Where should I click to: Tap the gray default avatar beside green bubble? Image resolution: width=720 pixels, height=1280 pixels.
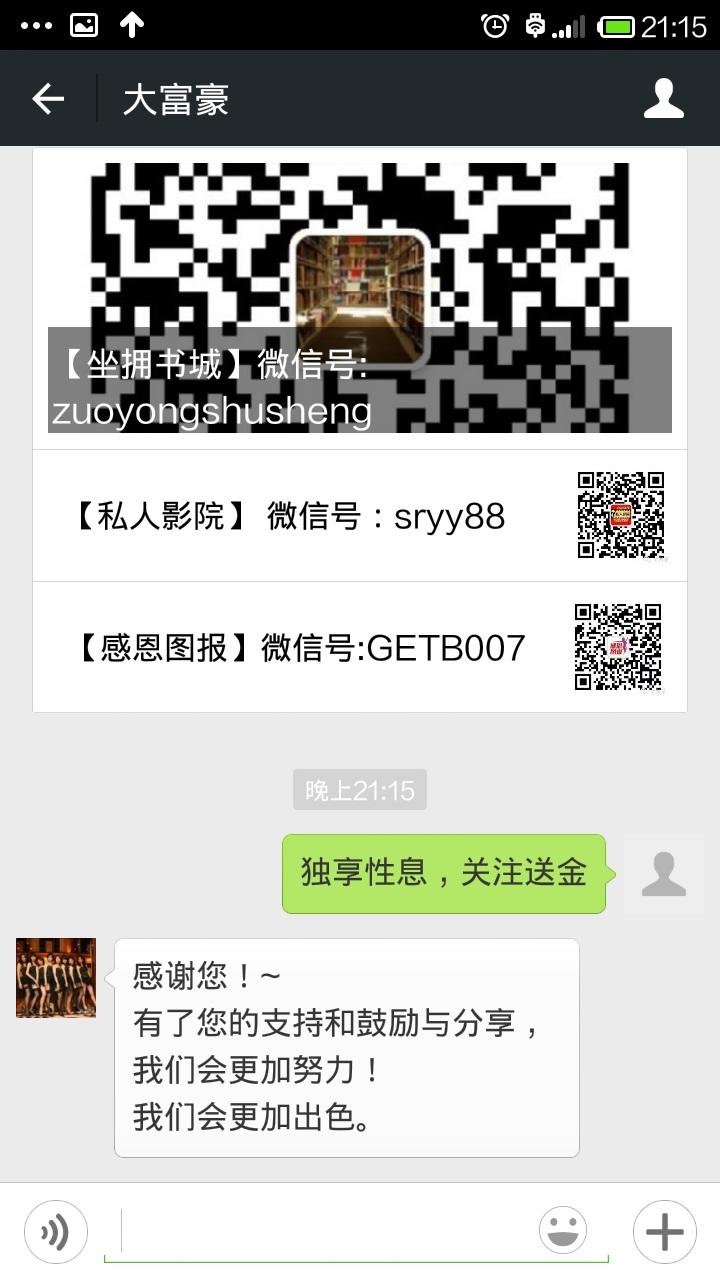[x=663, y=873]
